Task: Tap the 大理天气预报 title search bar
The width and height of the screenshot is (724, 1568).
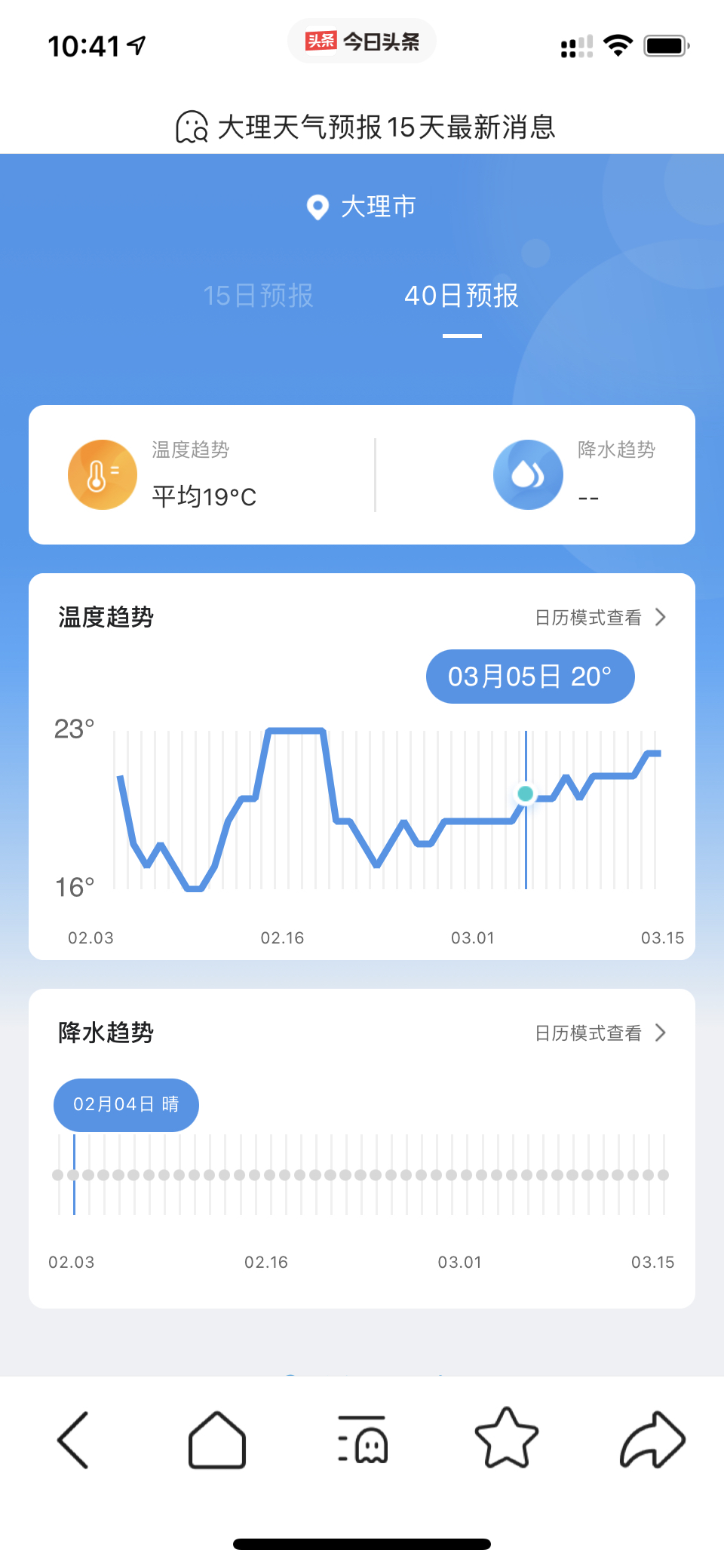Action: point(366,127)
